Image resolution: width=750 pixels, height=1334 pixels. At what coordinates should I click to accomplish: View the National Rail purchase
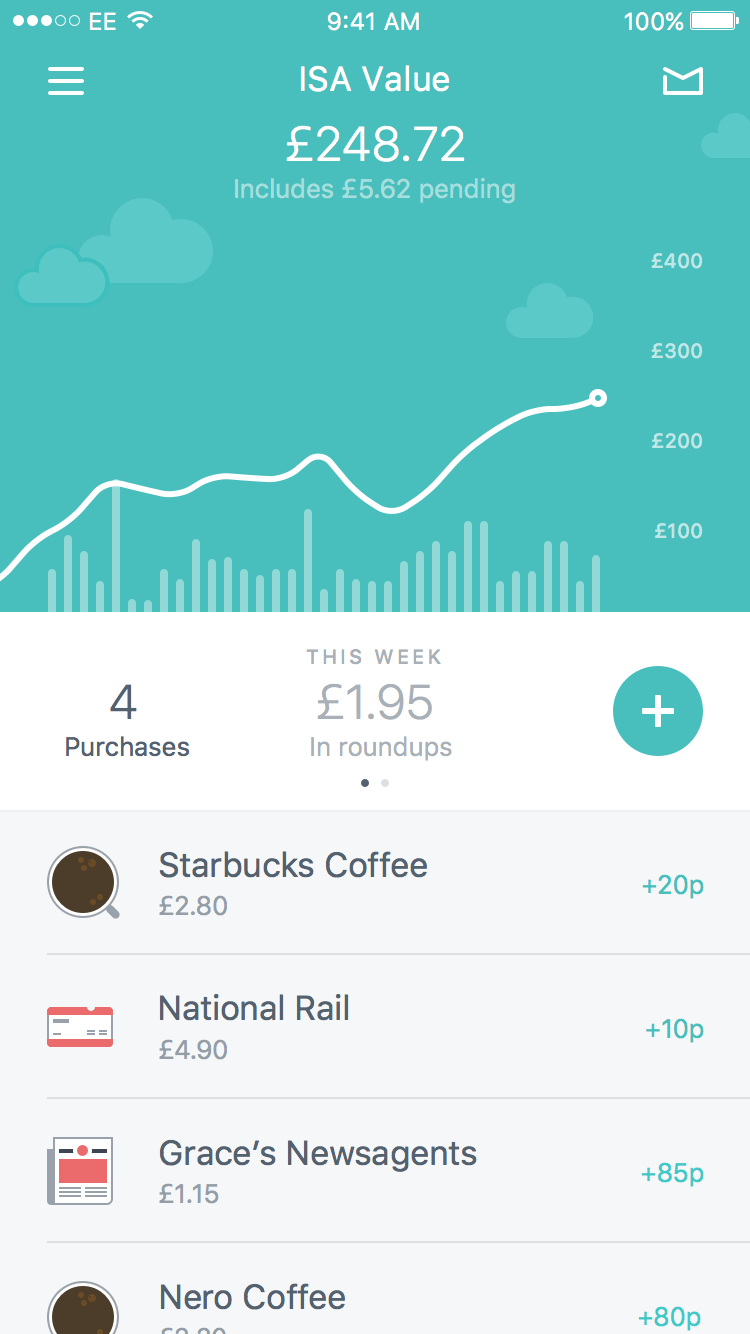tap(375, 1027)
